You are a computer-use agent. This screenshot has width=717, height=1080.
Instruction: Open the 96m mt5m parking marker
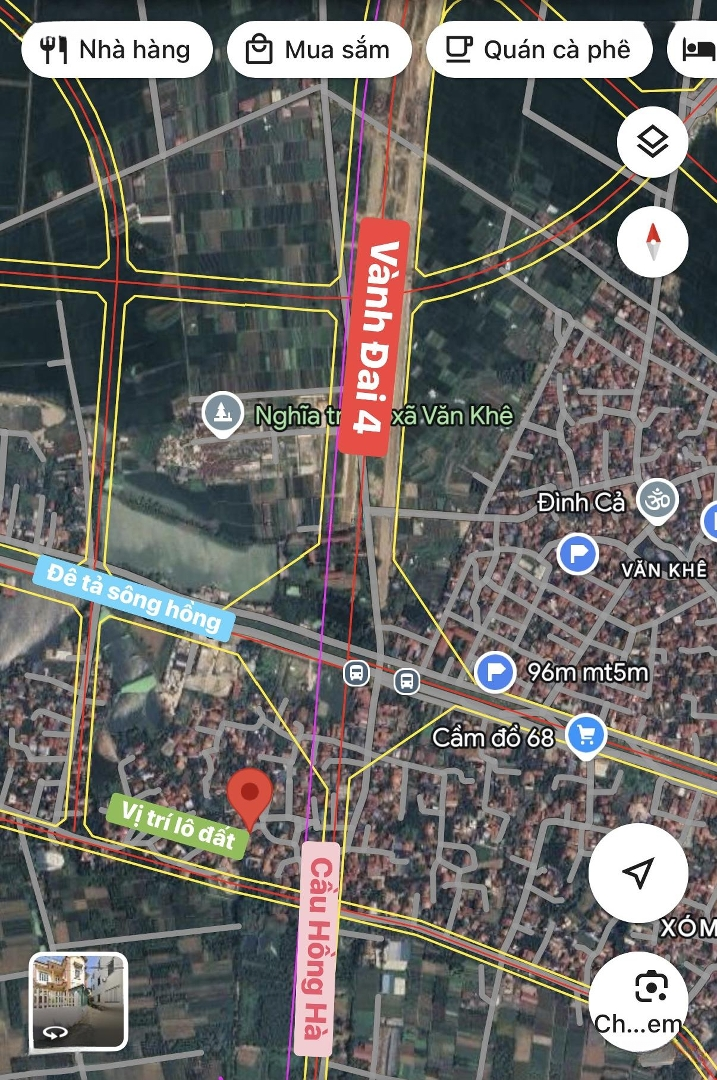point(495,672)
